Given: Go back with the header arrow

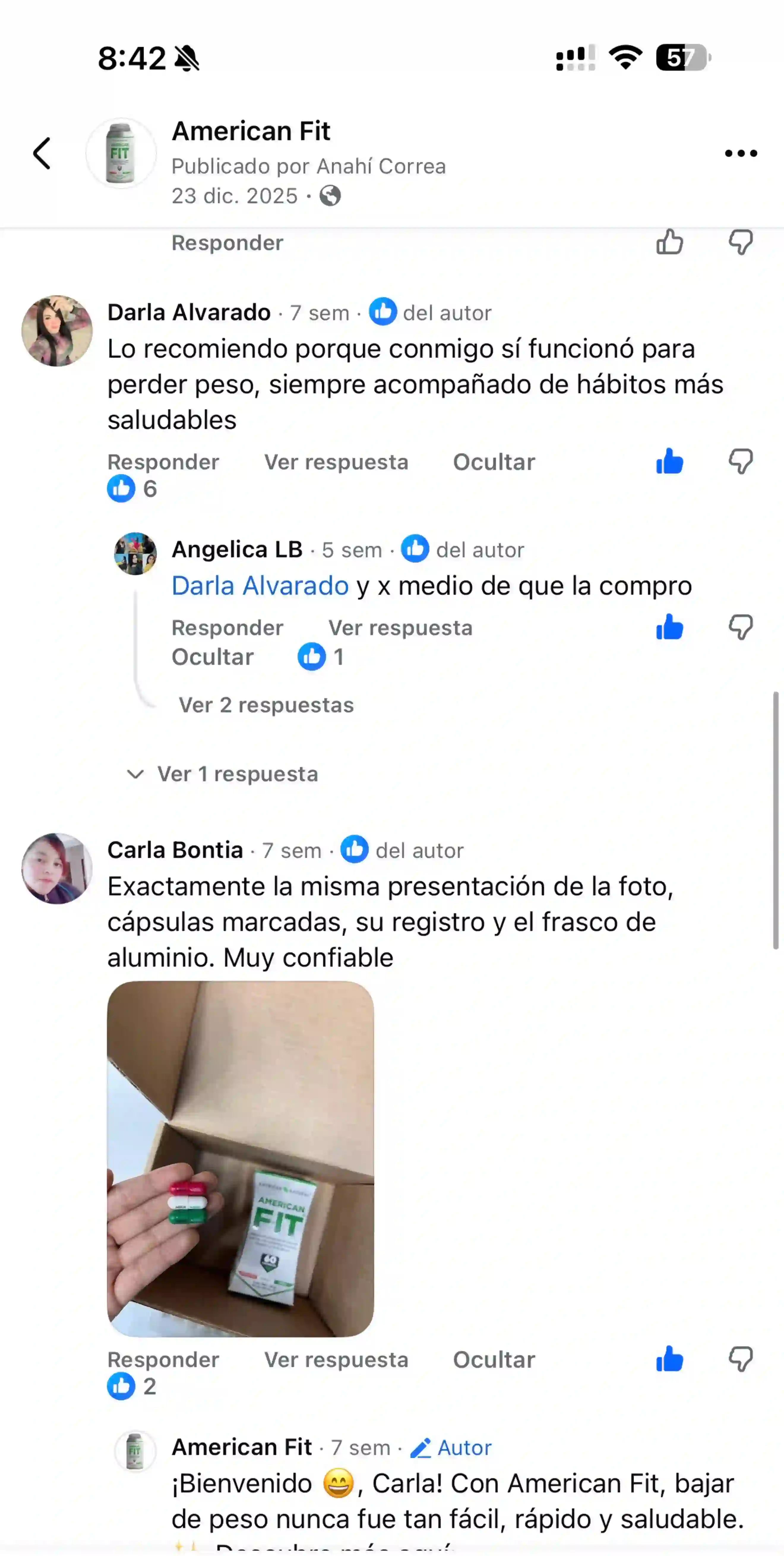Looking at the screenshot, I should click(42, 153).
